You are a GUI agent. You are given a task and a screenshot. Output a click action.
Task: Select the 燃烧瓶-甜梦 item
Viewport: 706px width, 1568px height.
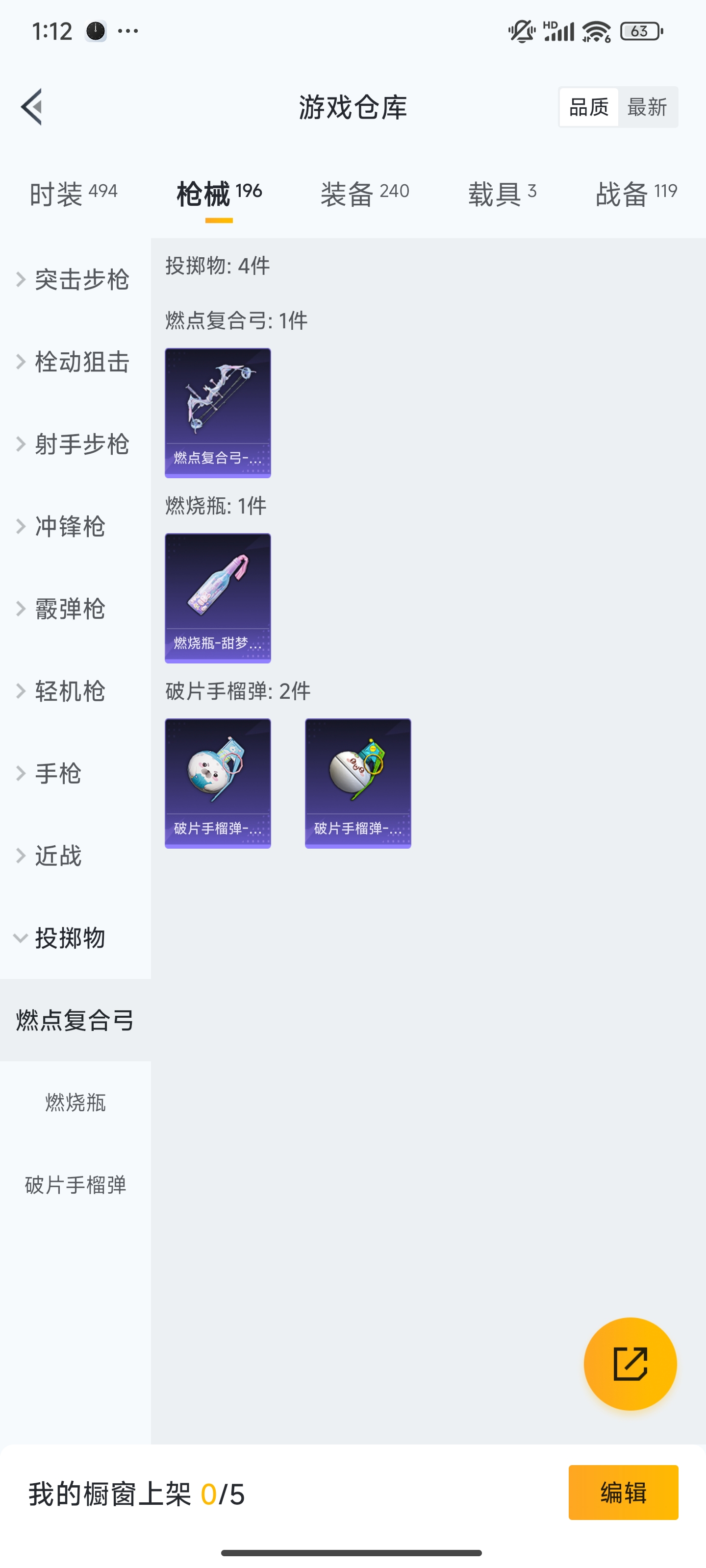coord(218,598)
